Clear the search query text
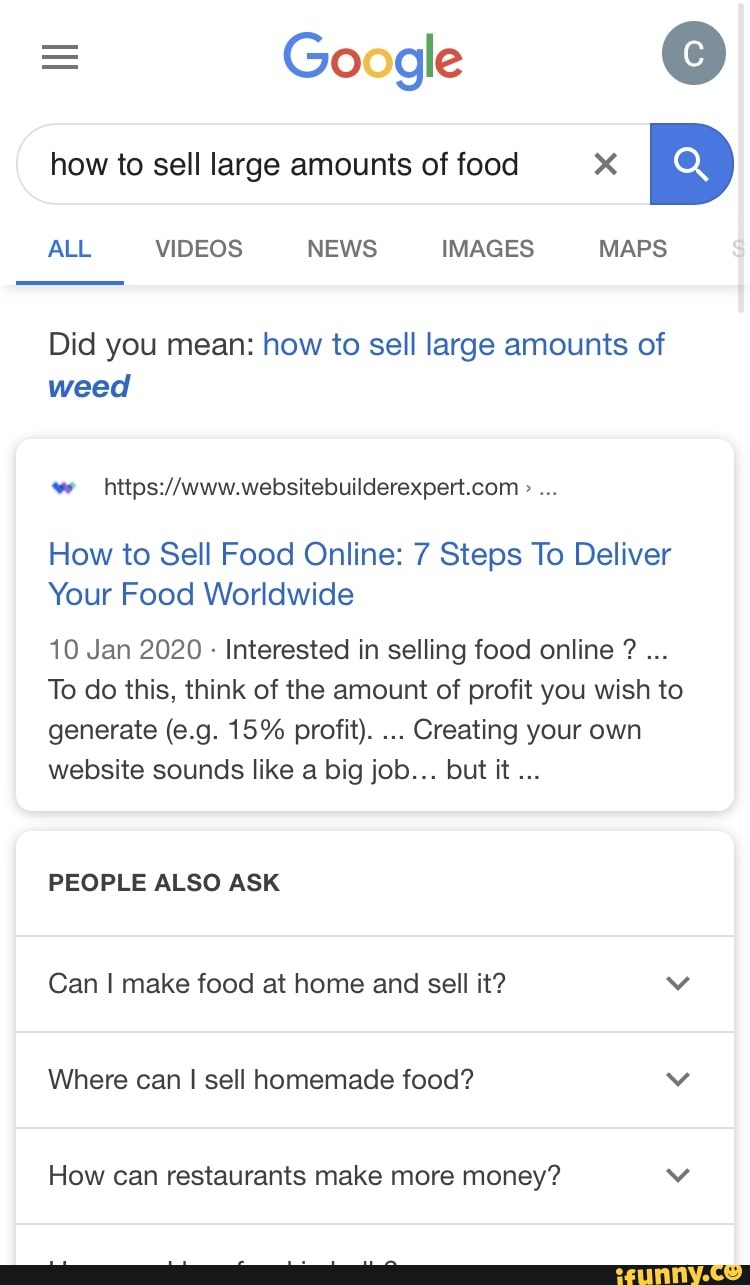This screenshot has height=1285, width=750. [605, 164]
